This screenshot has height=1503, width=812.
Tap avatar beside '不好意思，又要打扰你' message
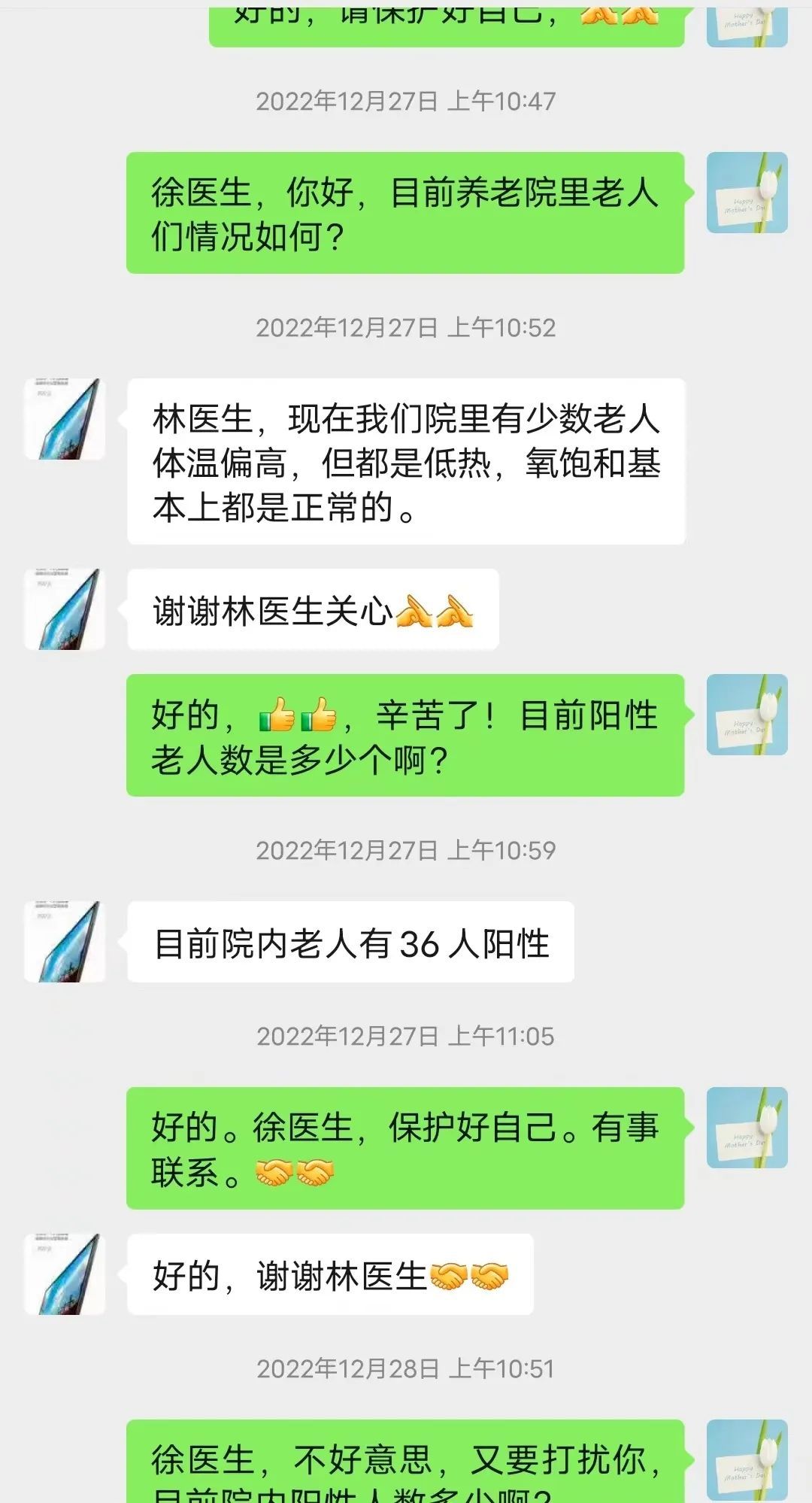[747, 1459]
